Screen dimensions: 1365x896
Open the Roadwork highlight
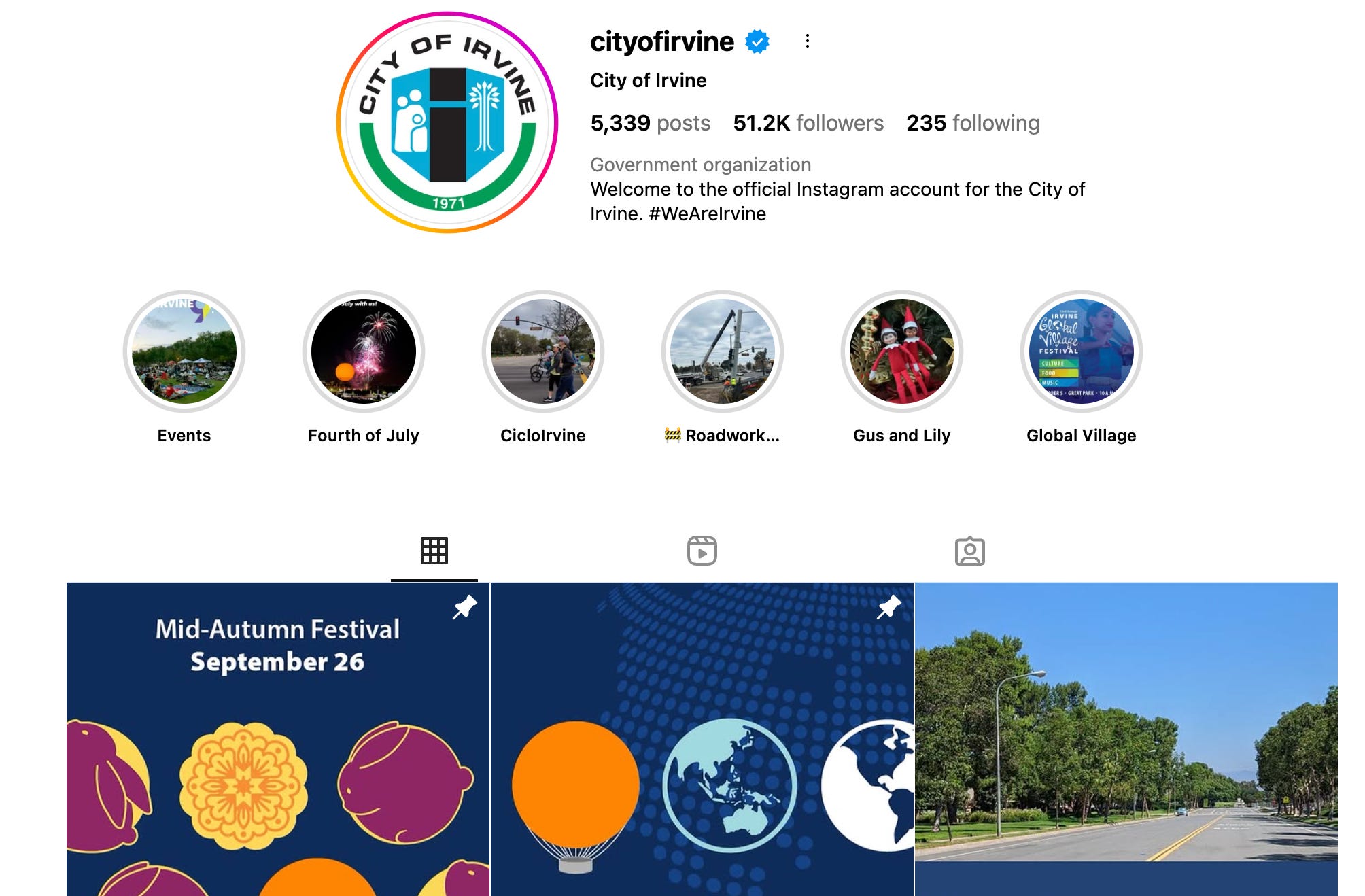tap(722, 351)
